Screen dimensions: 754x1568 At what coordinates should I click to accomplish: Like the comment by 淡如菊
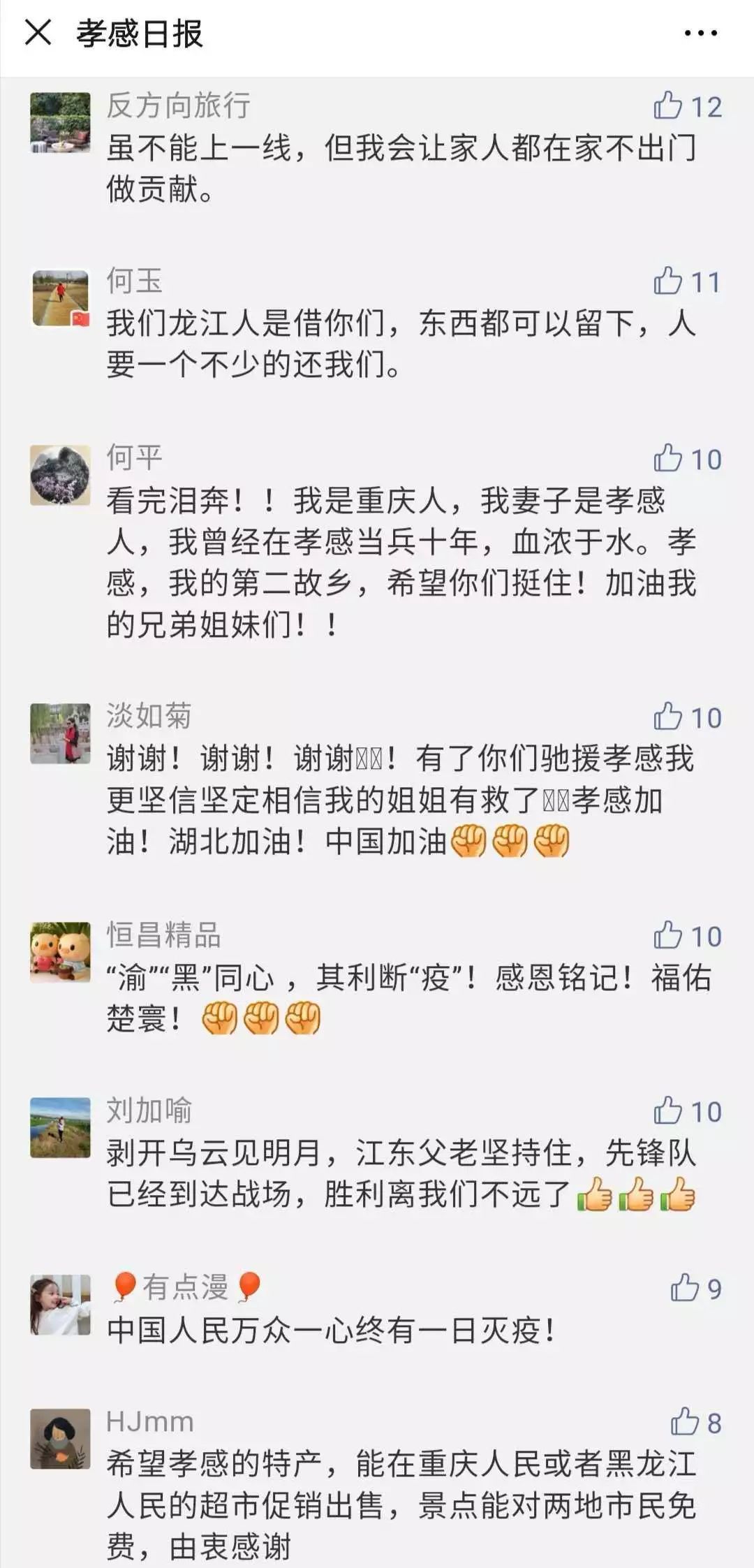[x=668, y=717]
